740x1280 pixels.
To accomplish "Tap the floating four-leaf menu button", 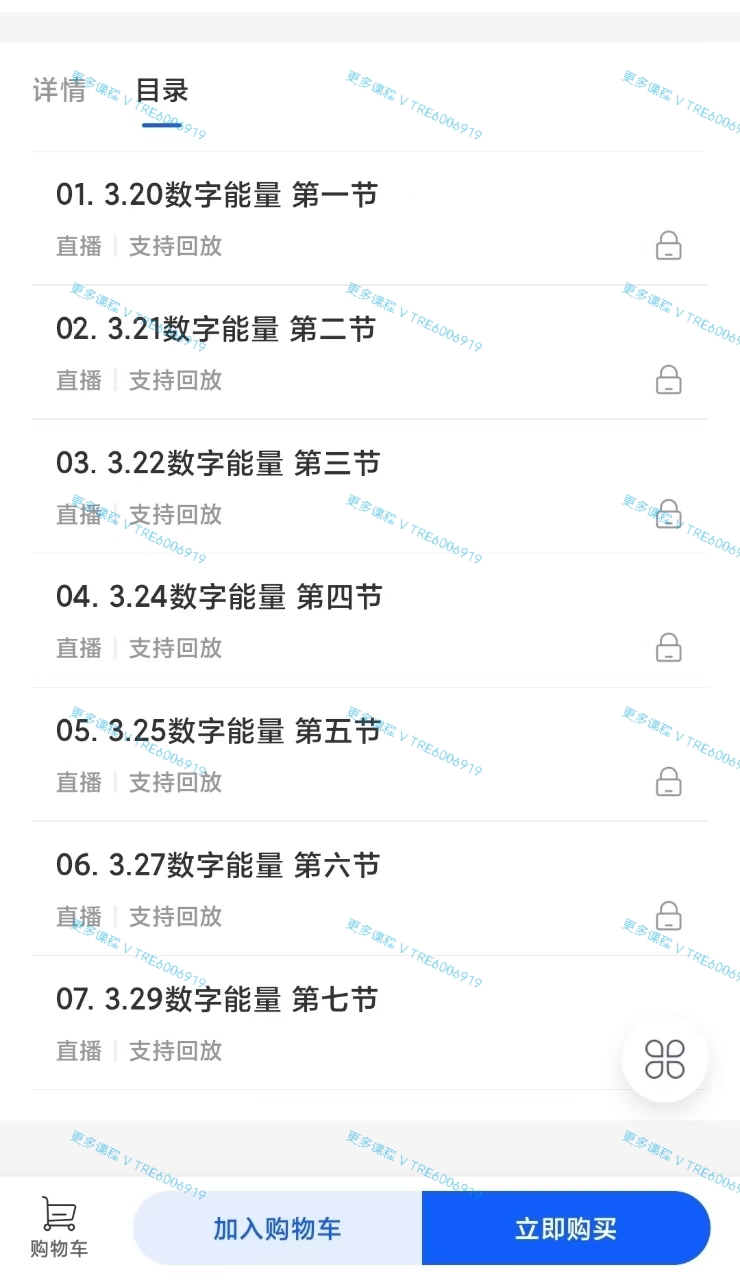I will [665, 1059].
